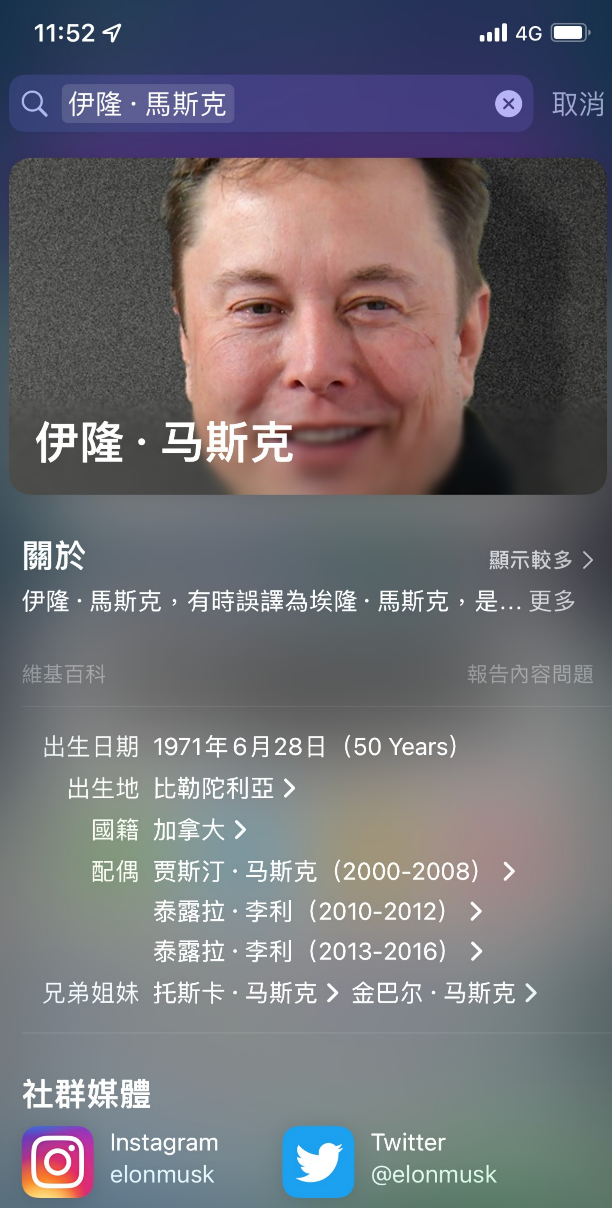Expand the description via 更多
The image size is (612, 1208).
tap(553, 601)
